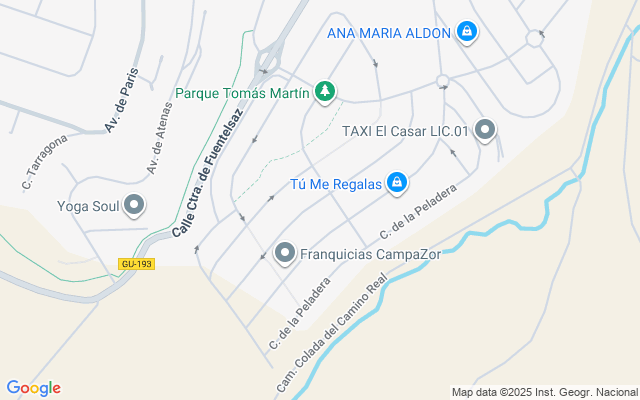Select the Parque Tomas Martín park marker

[324, 93]
